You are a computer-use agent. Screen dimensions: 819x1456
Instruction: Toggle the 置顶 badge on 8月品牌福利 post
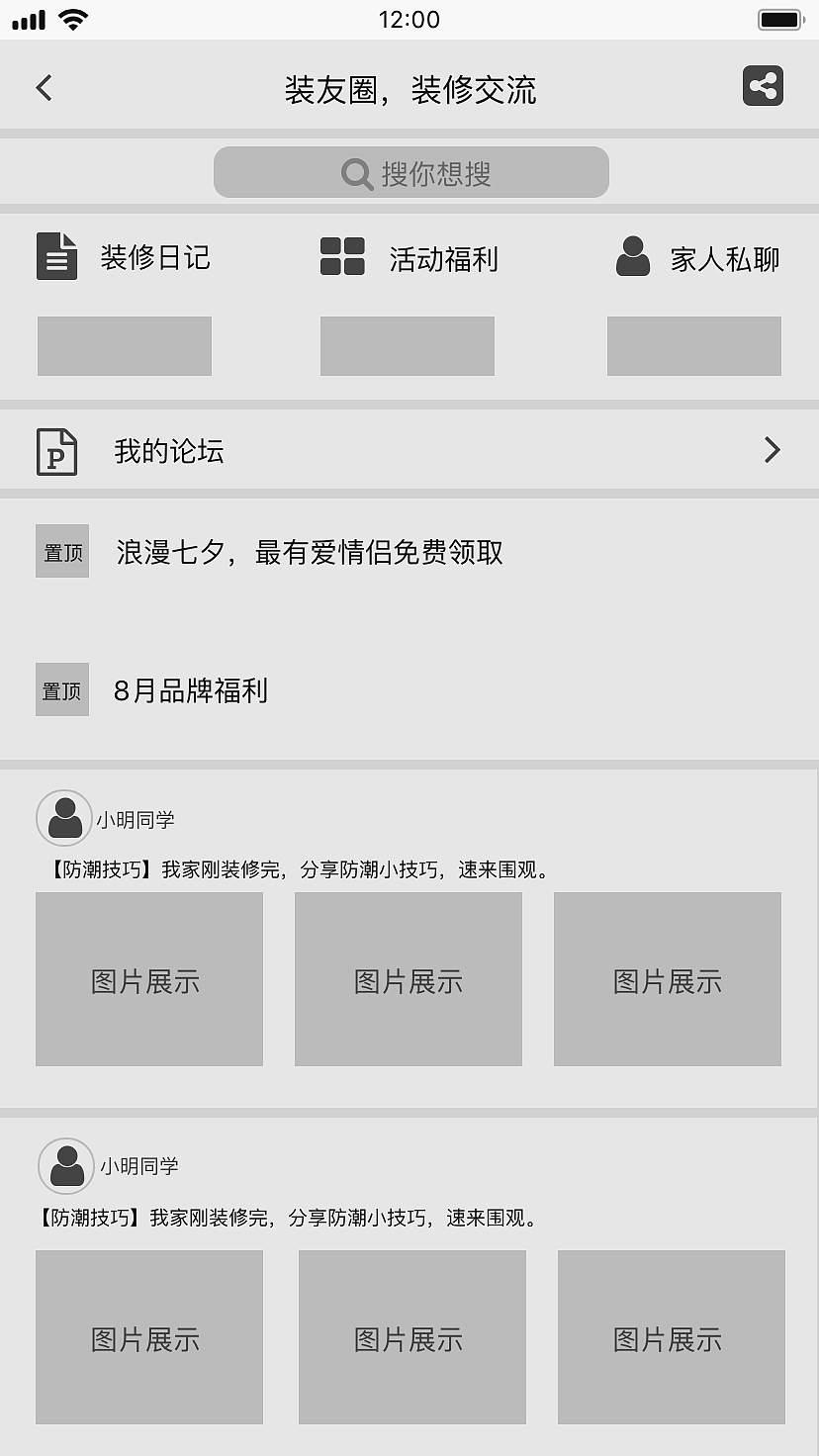pyautogui.click(x=61, y=689)
